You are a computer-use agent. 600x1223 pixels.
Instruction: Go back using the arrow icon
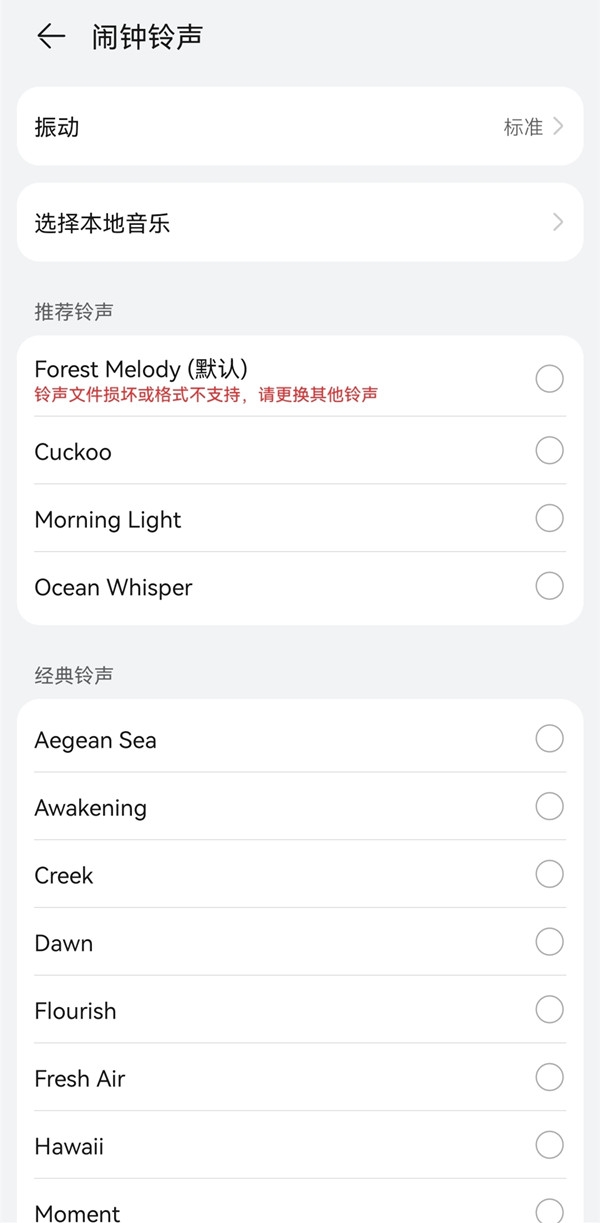point(50,37)
